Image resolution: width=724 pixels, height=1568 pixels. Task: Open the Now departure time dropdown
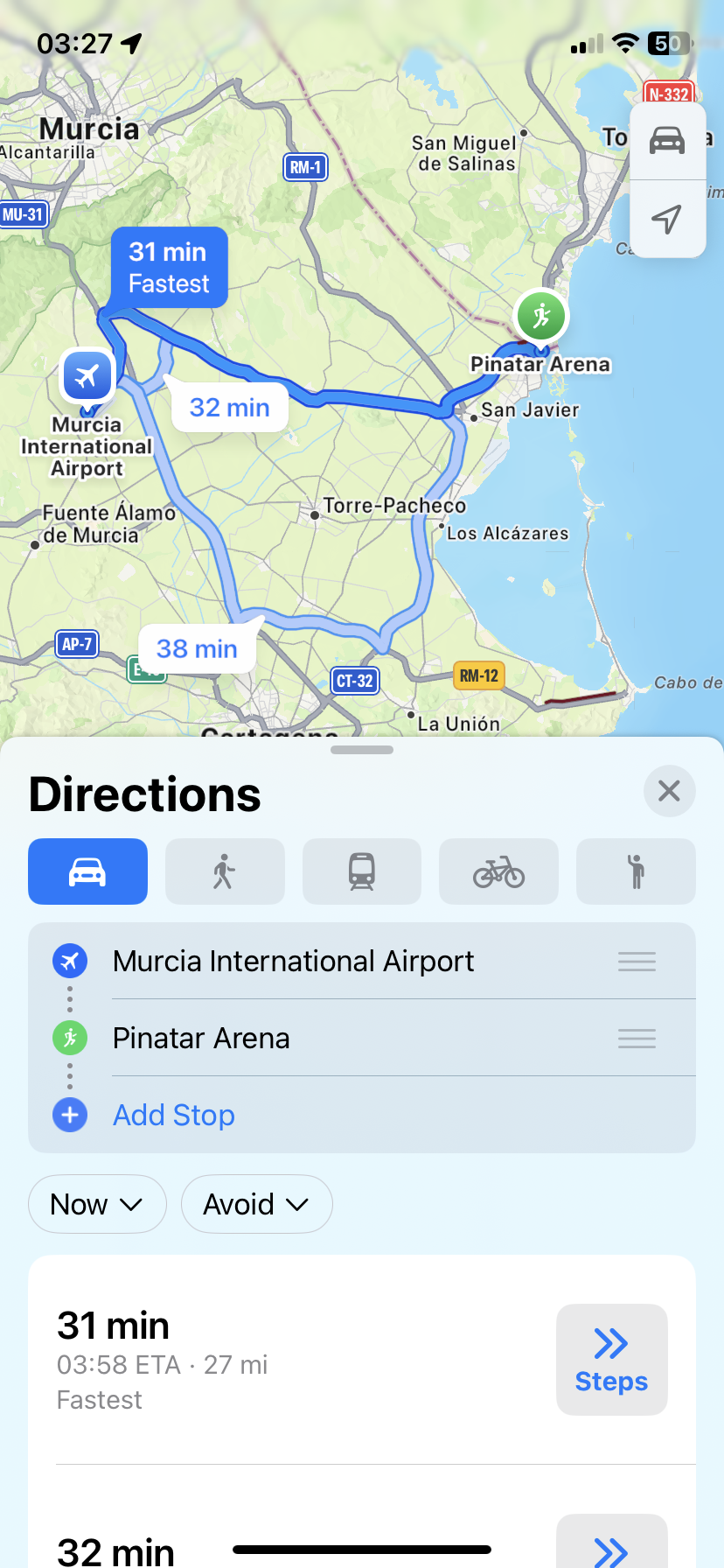(x=97, y=1204)
